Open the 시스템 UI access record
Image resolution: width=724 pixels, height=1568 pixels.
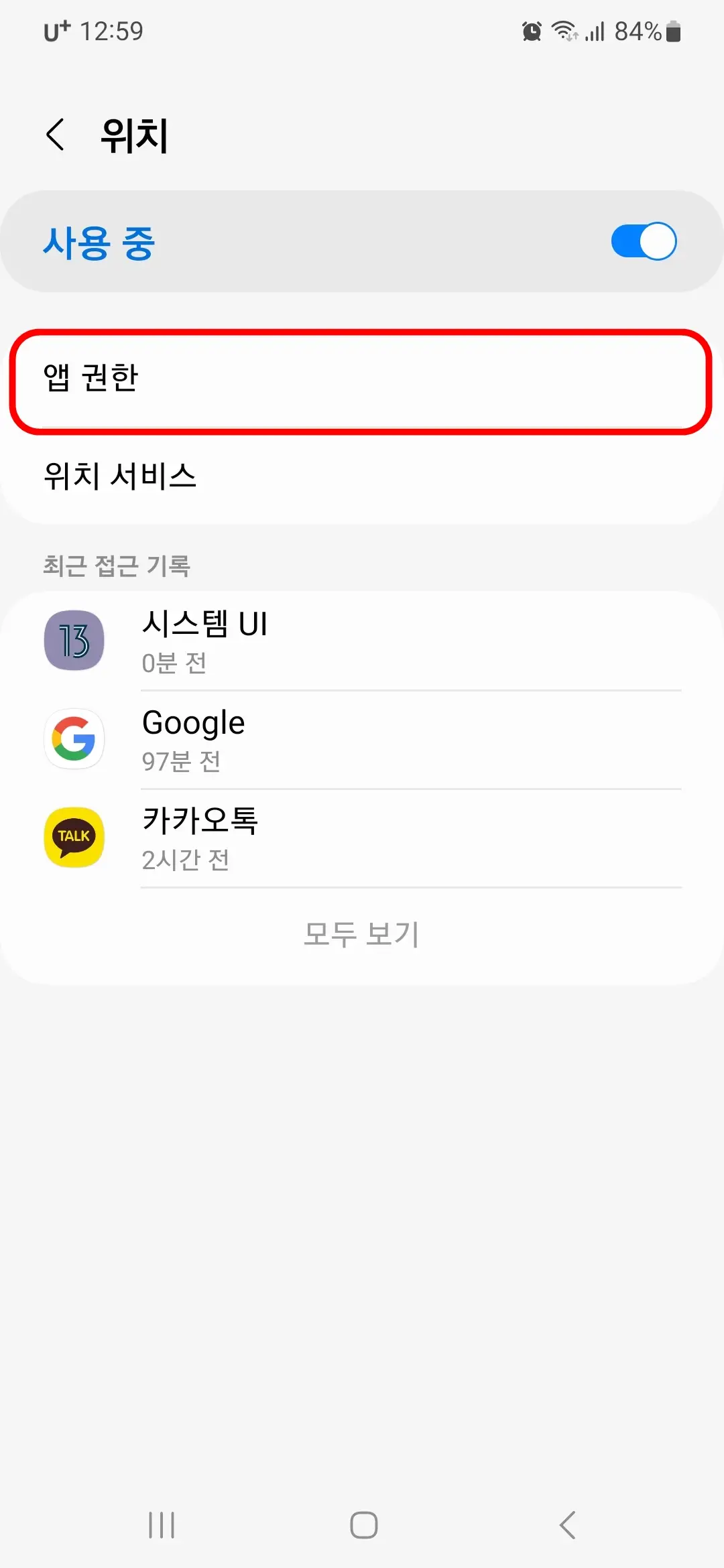(x=362, y=640)
